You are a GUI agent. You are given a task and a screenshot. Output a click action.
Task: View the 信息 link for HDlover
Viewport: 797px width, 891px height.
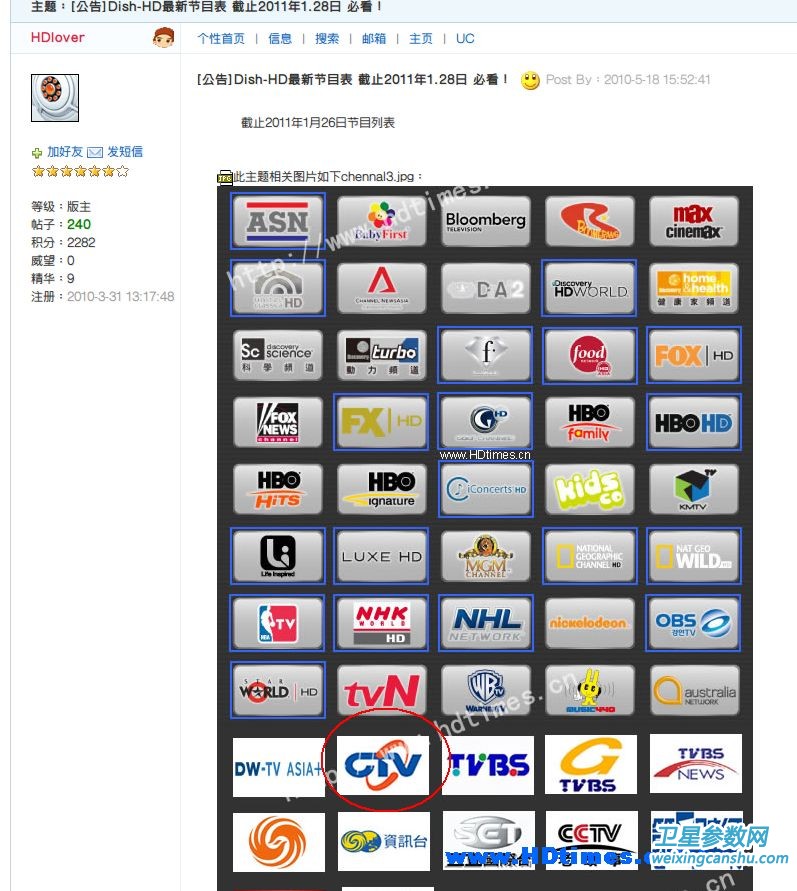coord(280,39)
